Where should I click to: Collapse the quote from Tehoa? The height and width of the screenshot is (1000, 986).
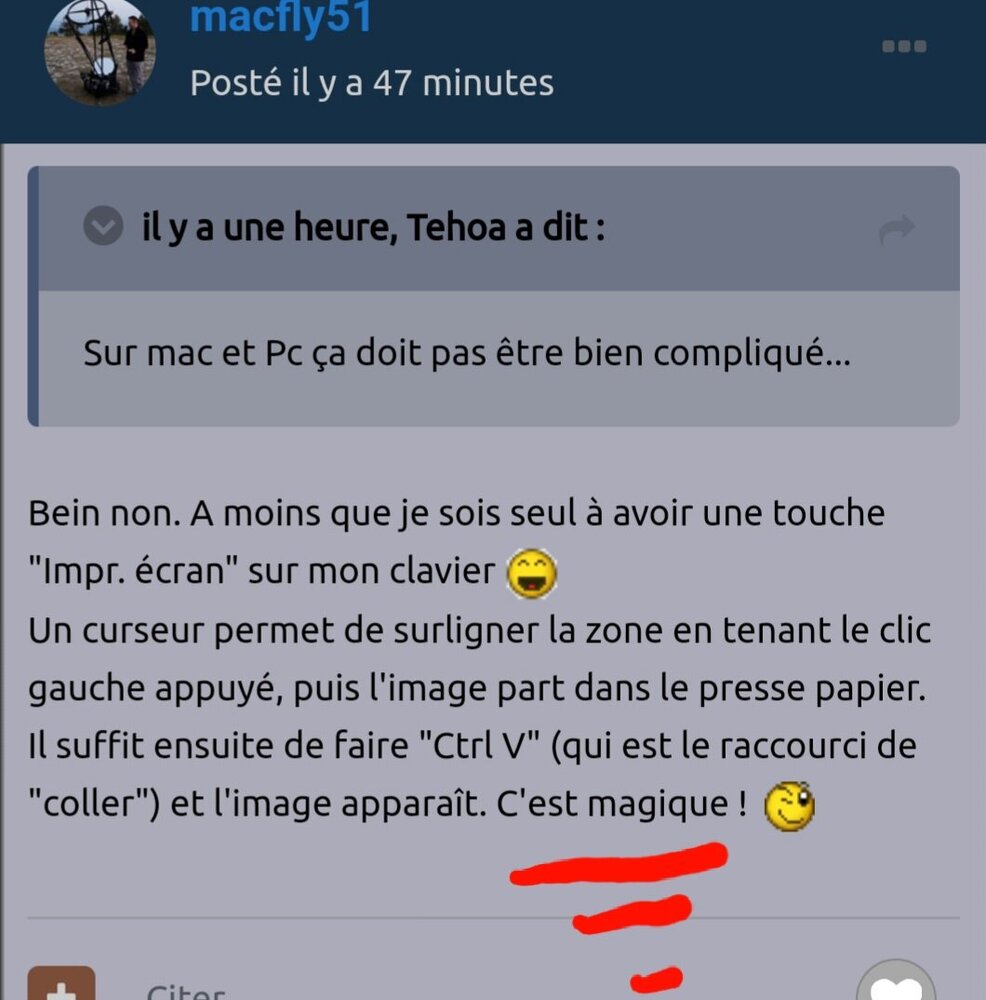103,228
